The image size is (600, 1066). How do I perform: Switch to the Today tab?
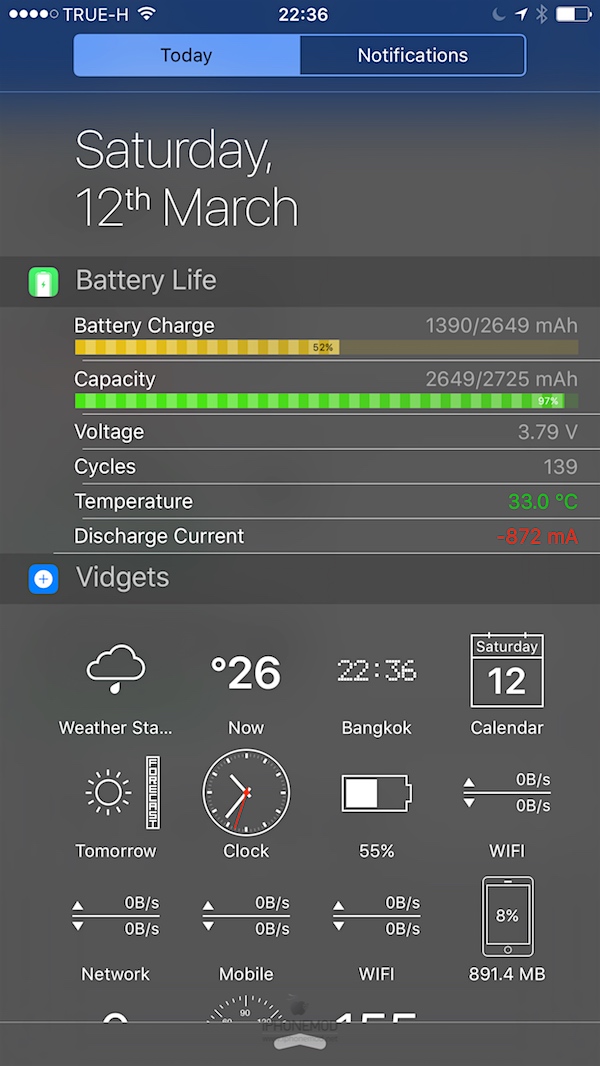tap(187, 55)
